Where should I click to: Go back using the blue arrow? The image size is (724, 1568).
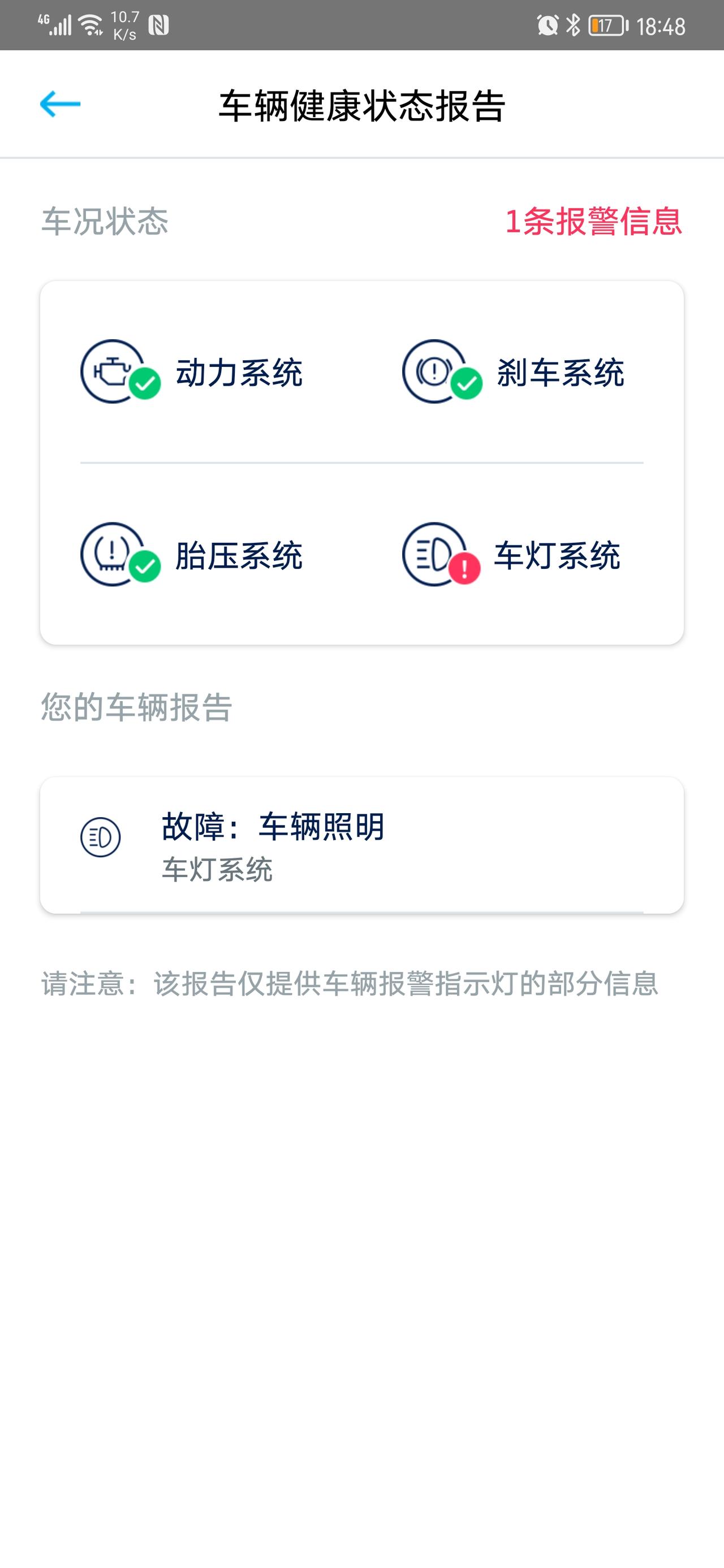click(60, 104)
